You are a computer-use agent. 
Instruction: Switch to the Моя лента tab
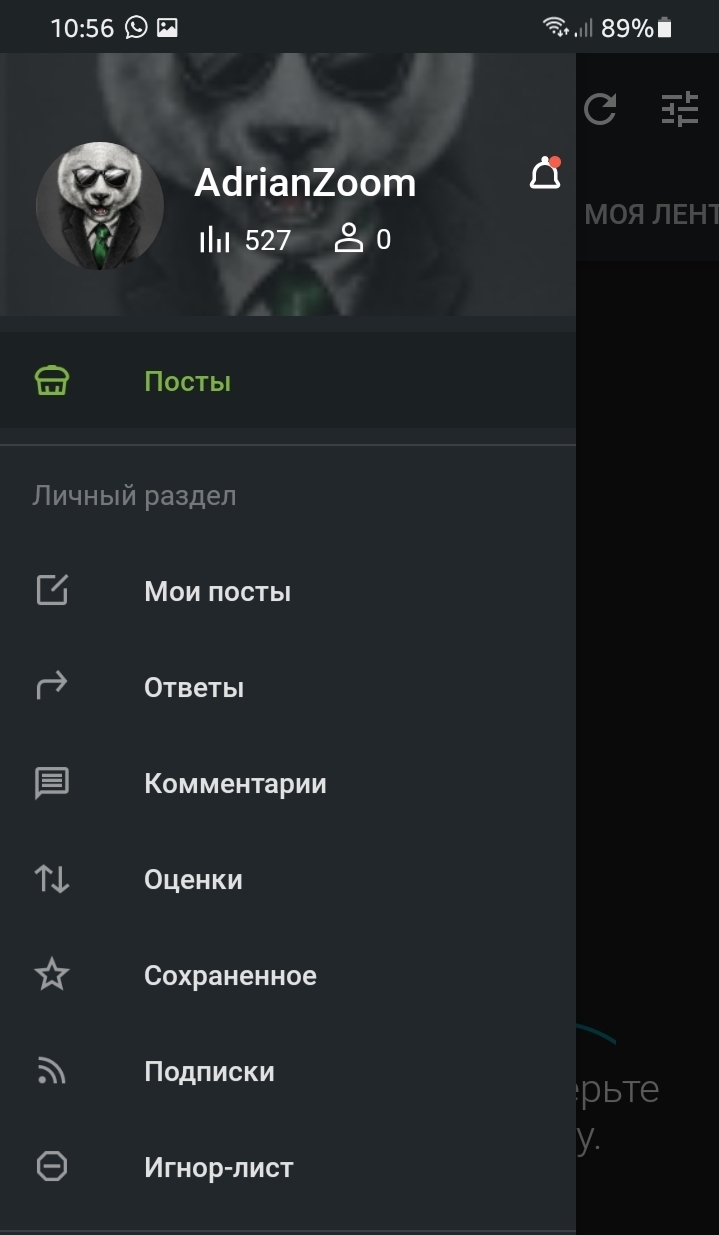click(650, 214)
